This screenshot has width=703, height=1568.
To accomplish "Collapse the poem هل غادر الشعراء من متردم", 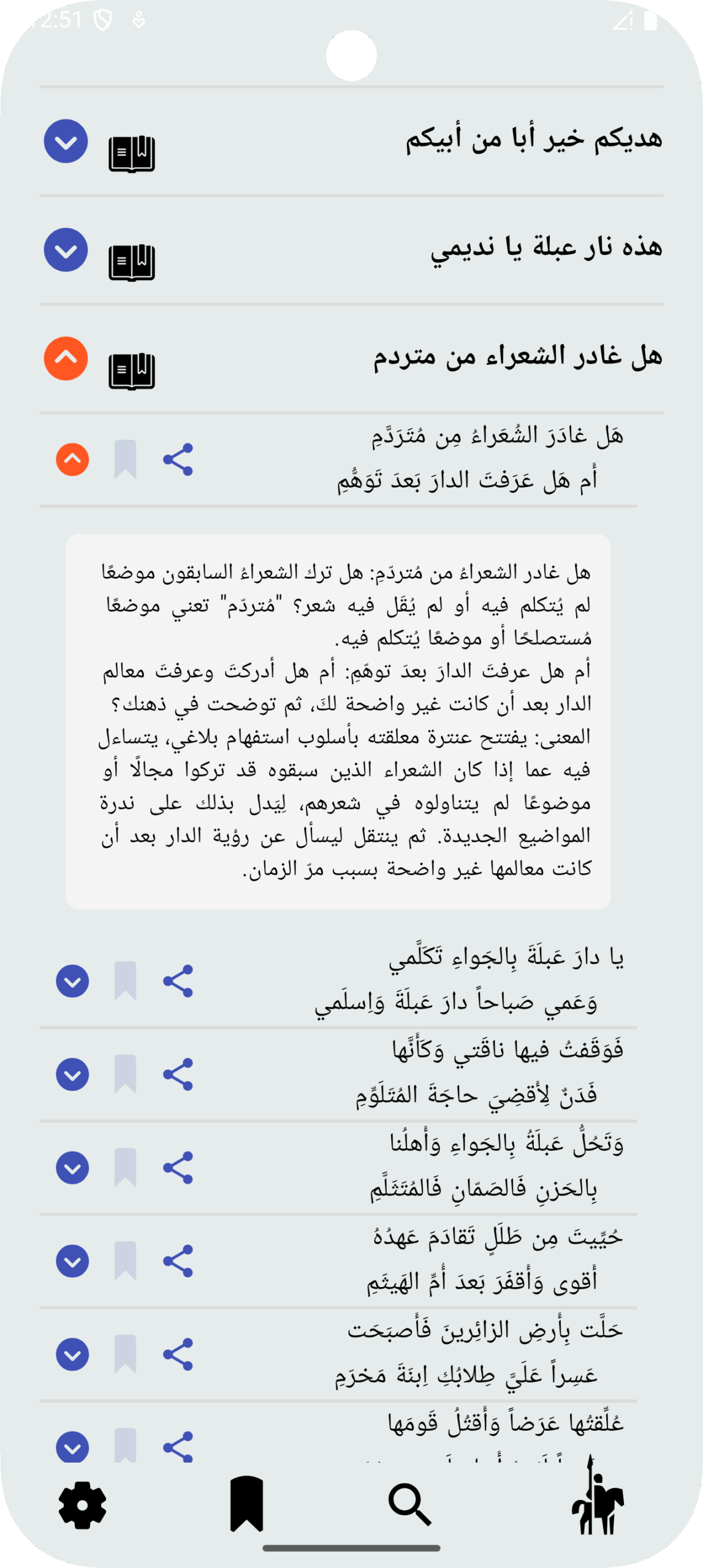I will 66,358.
